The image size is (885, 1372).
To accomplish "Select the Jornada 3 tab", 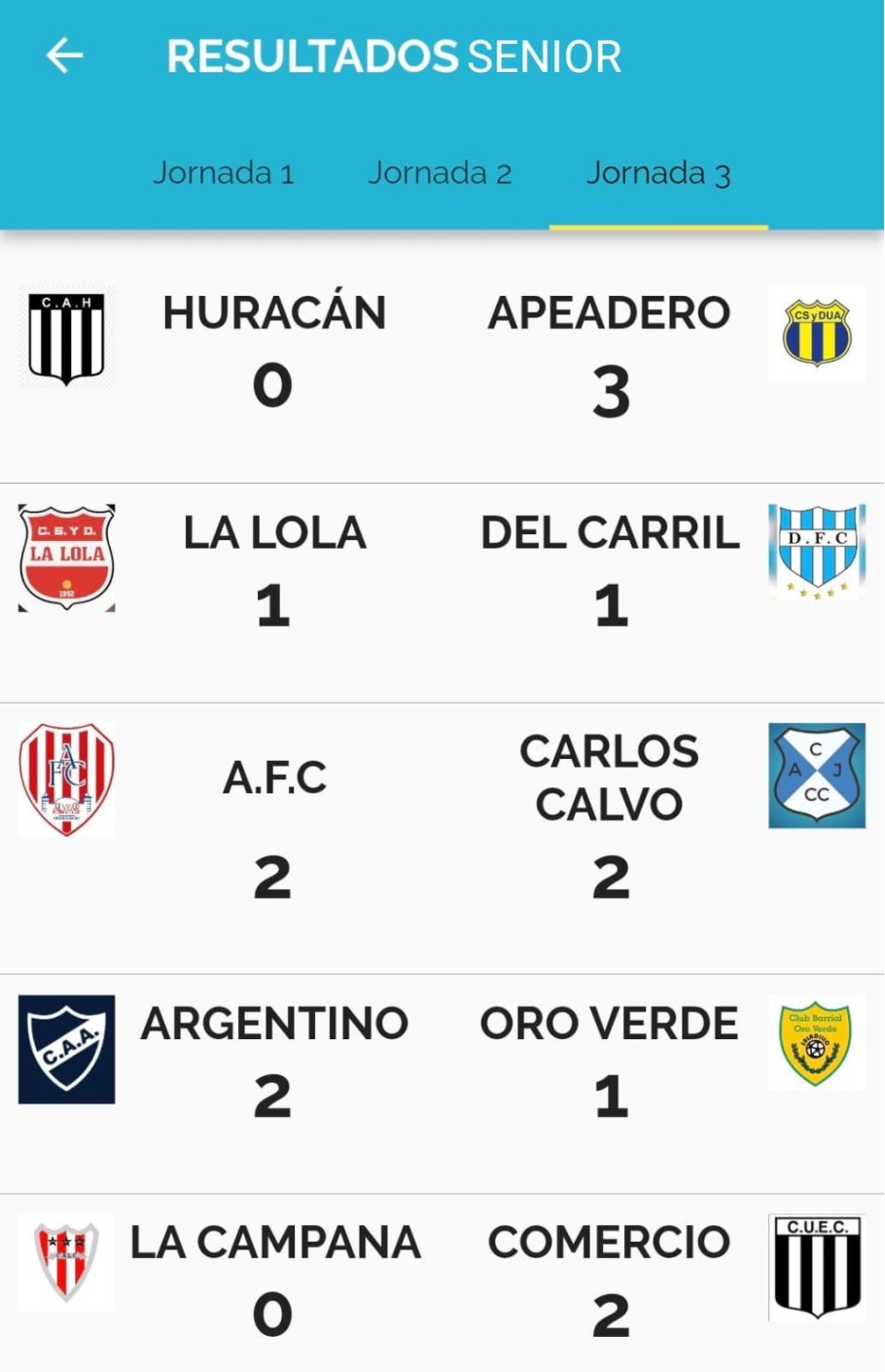I will pyautogui.click(x=657, y=173).
